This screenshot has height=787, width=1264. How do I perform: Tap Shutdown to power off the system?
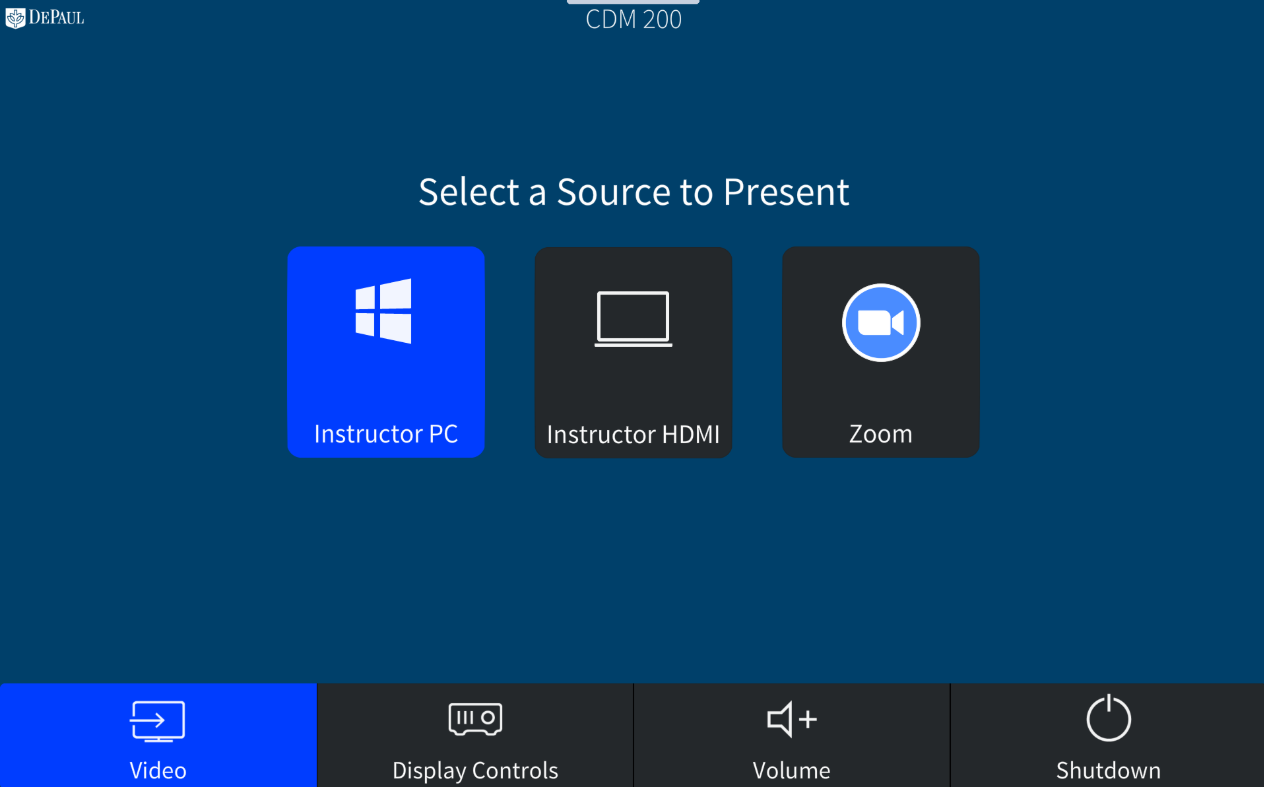click(1108, 735)
